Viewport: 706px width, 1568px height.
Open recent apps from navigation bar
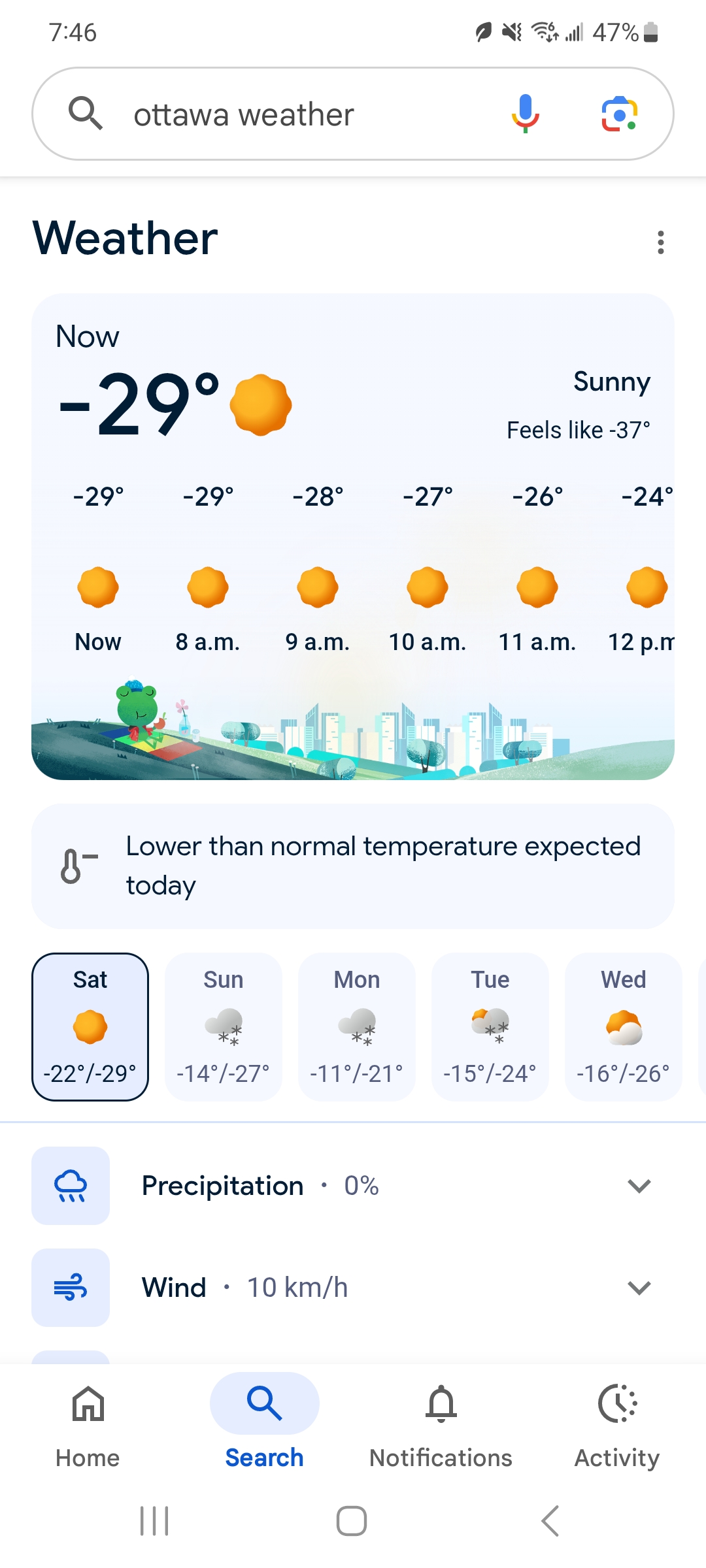(155, 1521)
